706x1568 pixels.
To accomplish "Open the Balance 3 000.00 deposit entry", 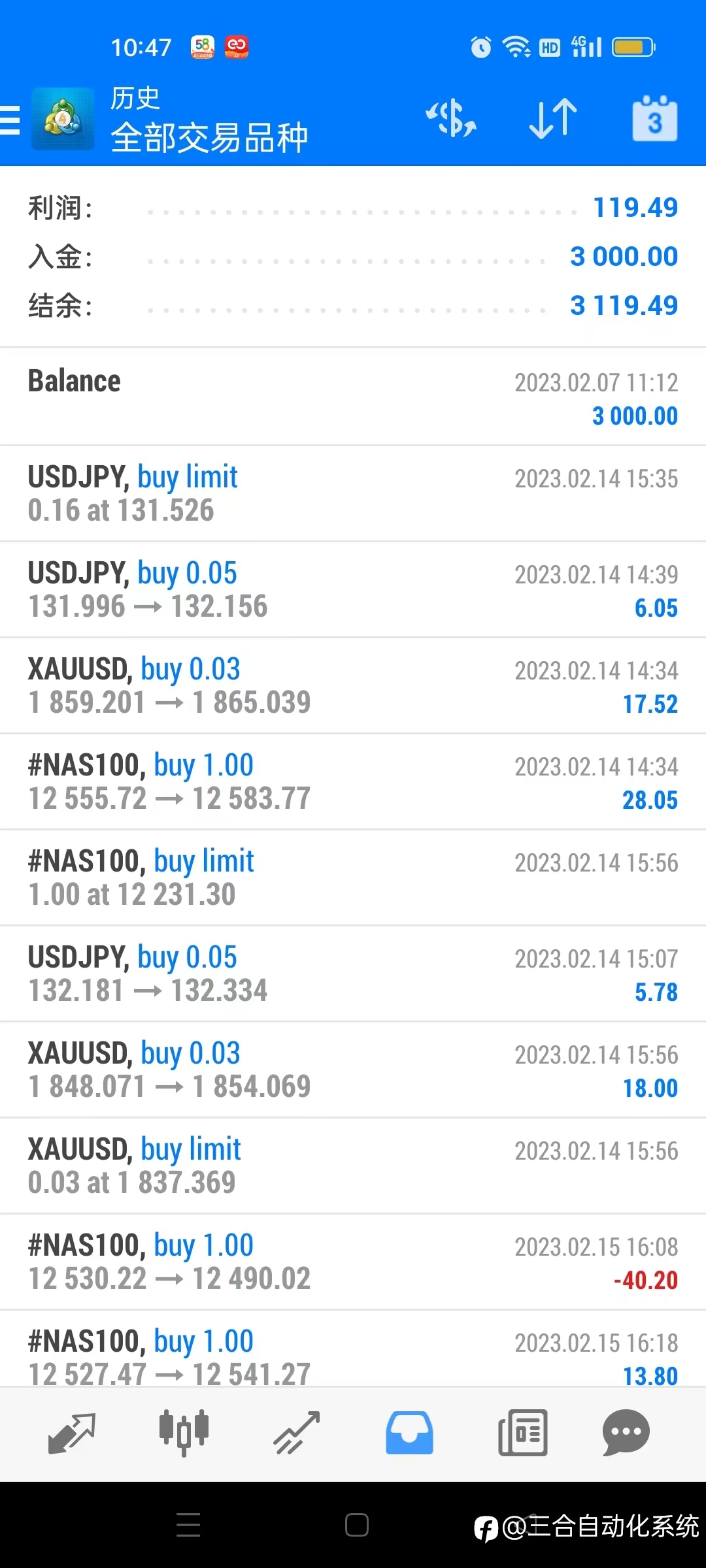I will (353, 397).
